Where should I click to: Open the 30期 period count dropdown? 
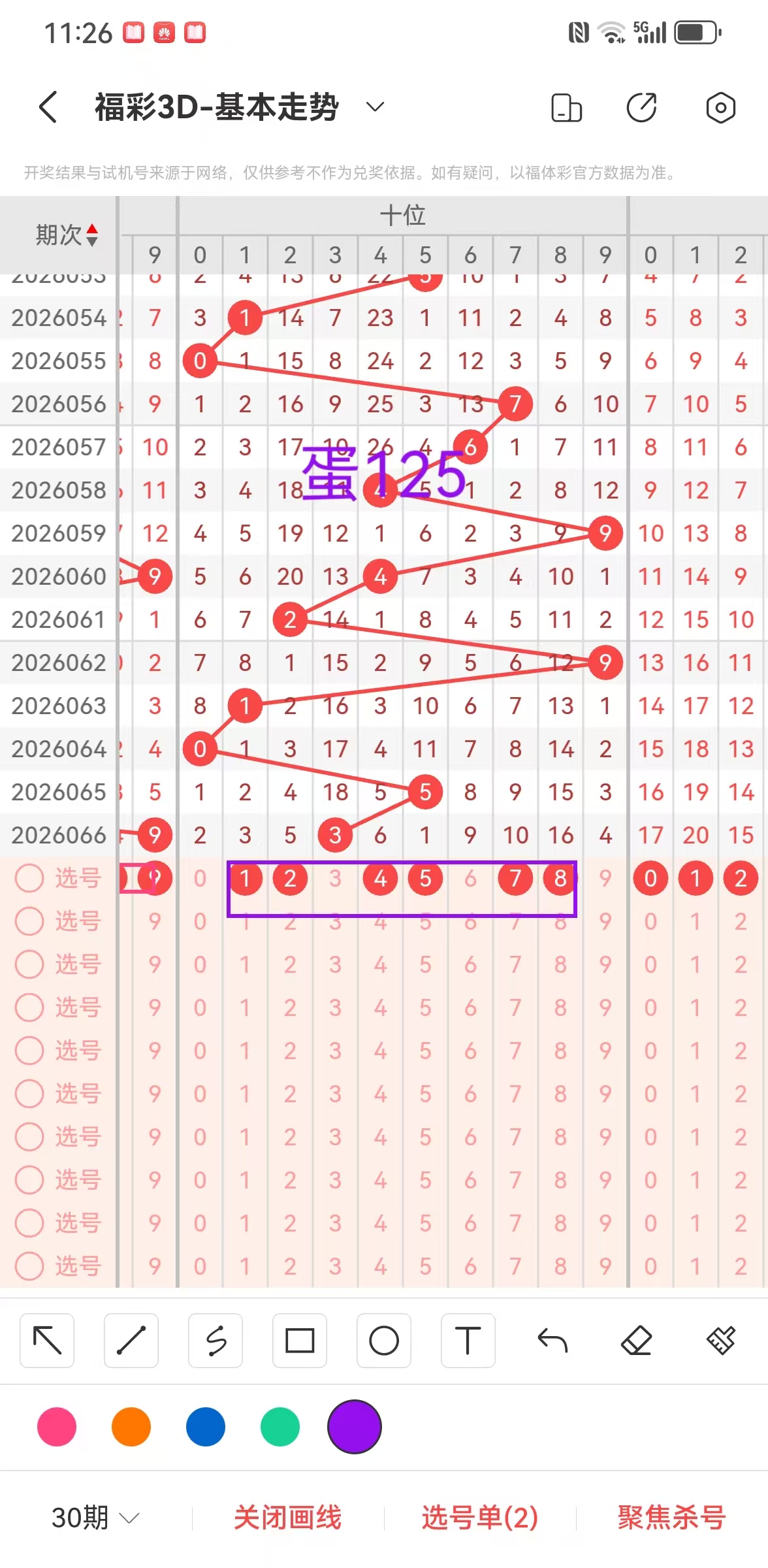[95, 1517]
